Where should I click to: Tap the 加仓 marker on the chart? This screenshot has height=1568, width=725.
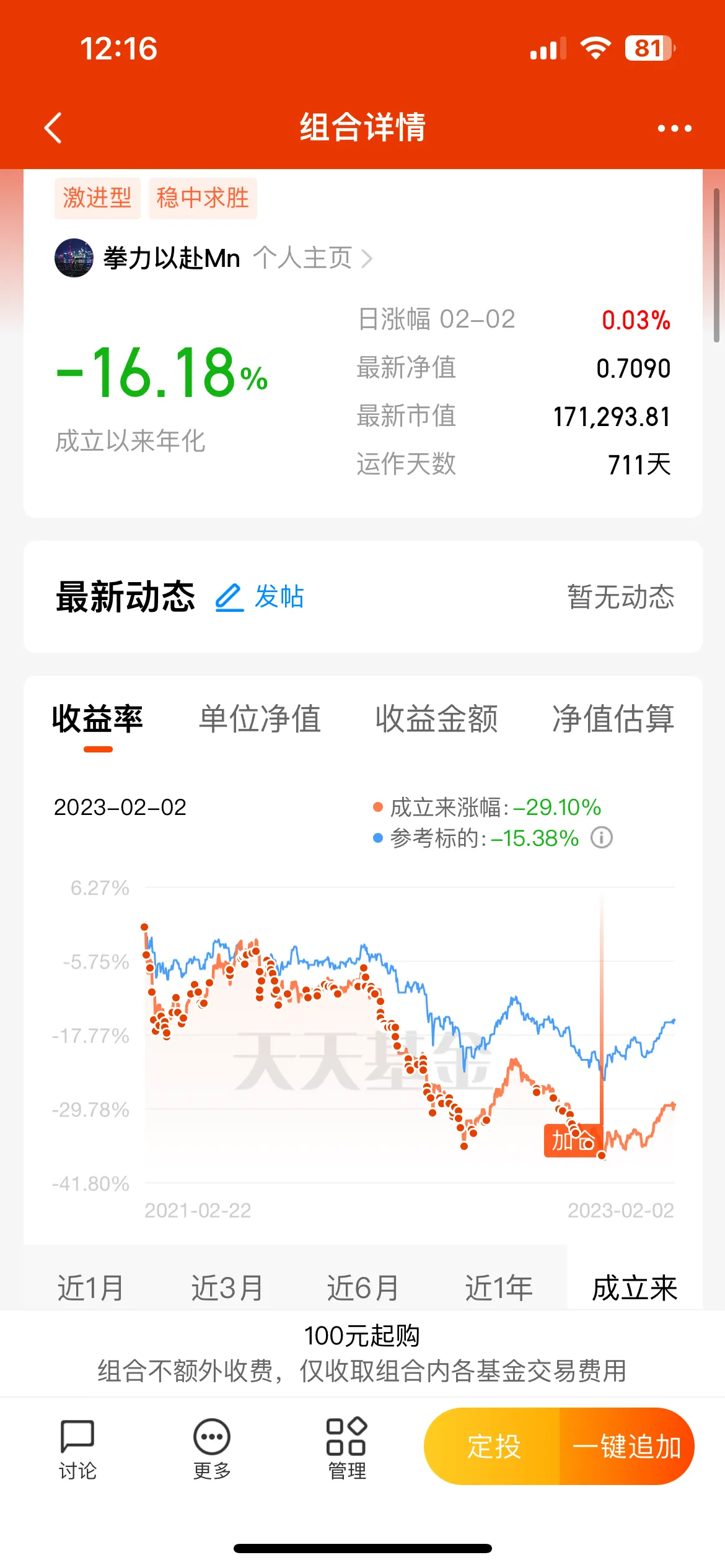click(573, 1140)
